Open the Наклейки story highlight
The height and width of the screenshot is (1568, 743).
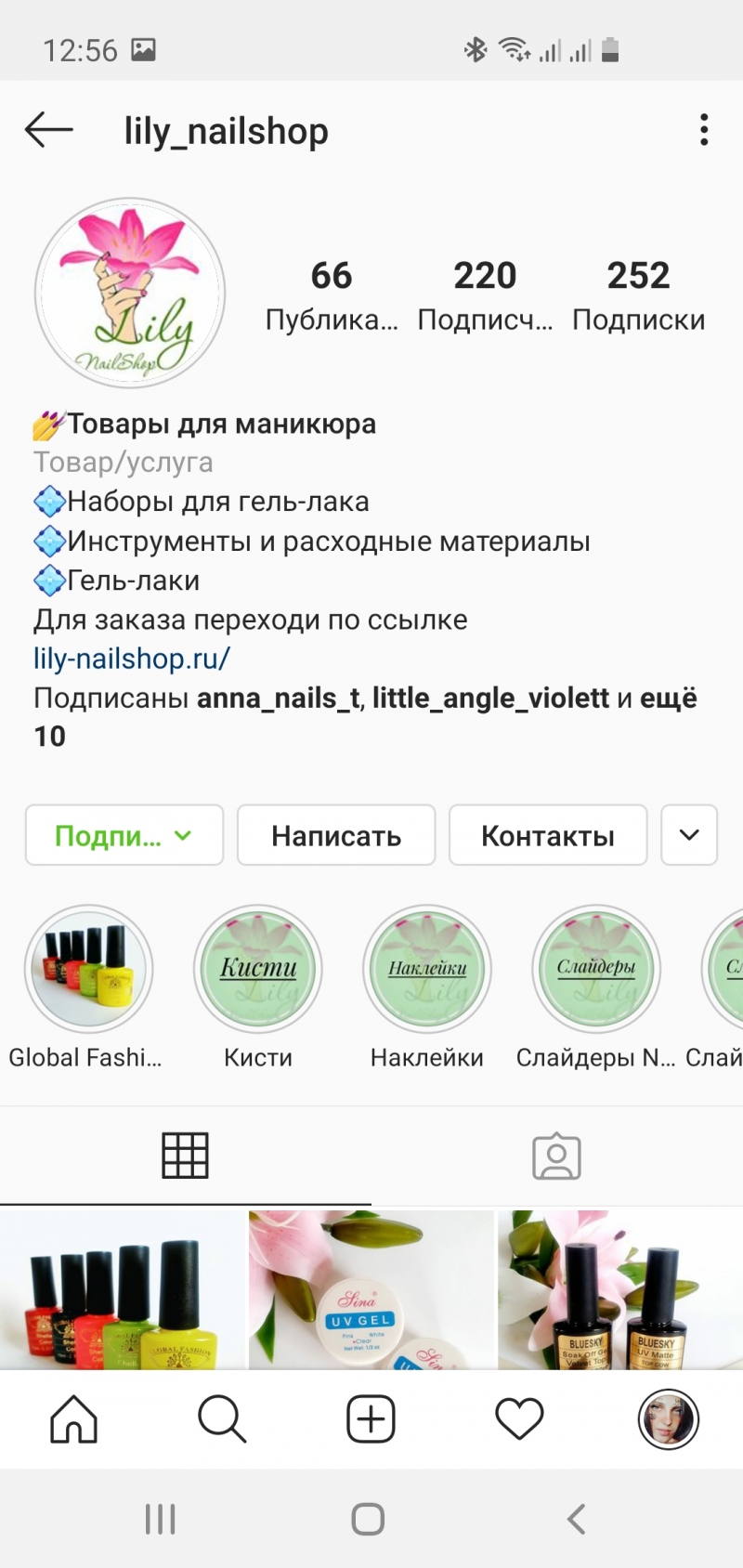point(427,969)
